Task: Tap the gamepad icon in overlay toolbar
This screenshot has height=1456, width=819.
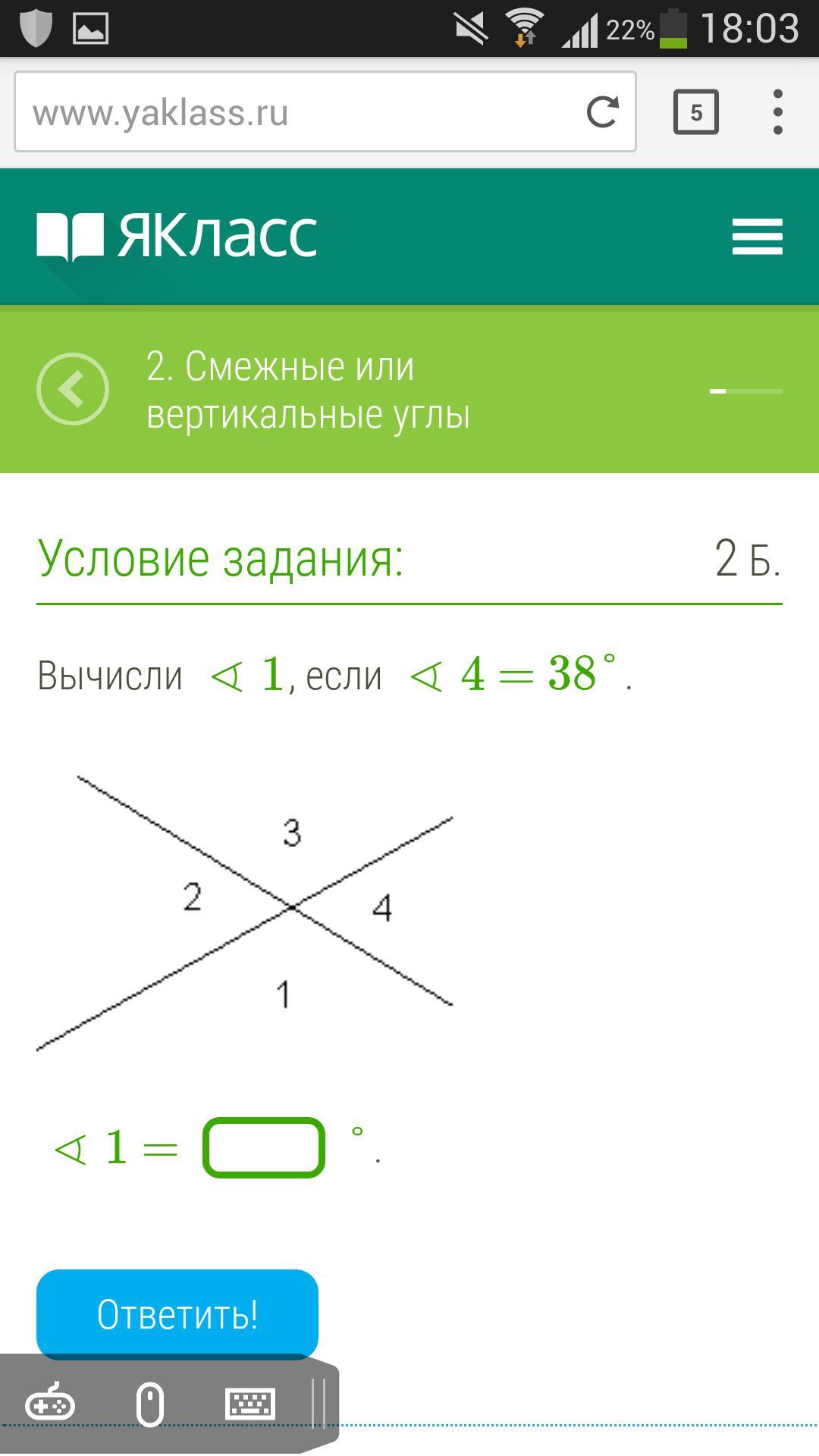Action: point(50,1404)
